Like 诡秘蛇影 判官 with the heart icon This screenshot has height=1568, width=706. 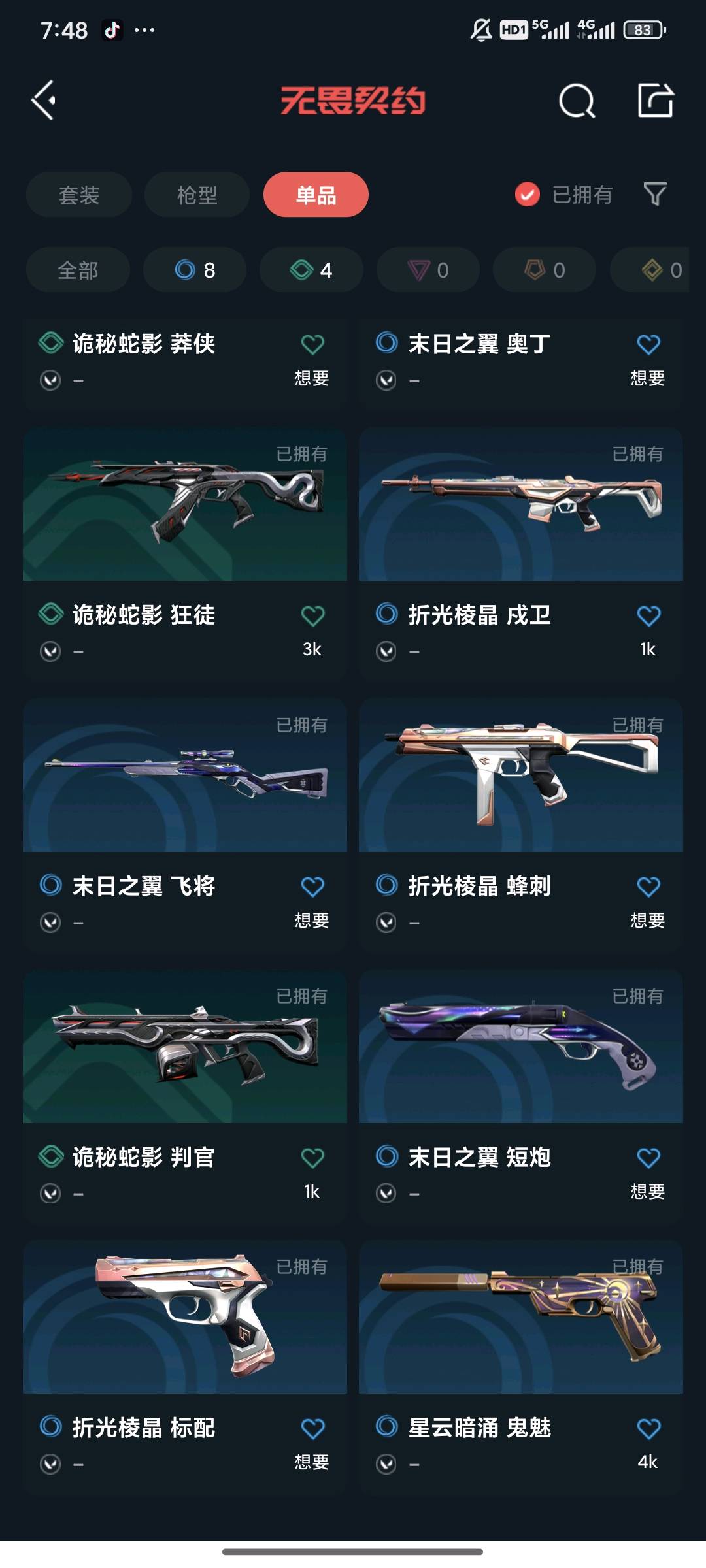312,1158
